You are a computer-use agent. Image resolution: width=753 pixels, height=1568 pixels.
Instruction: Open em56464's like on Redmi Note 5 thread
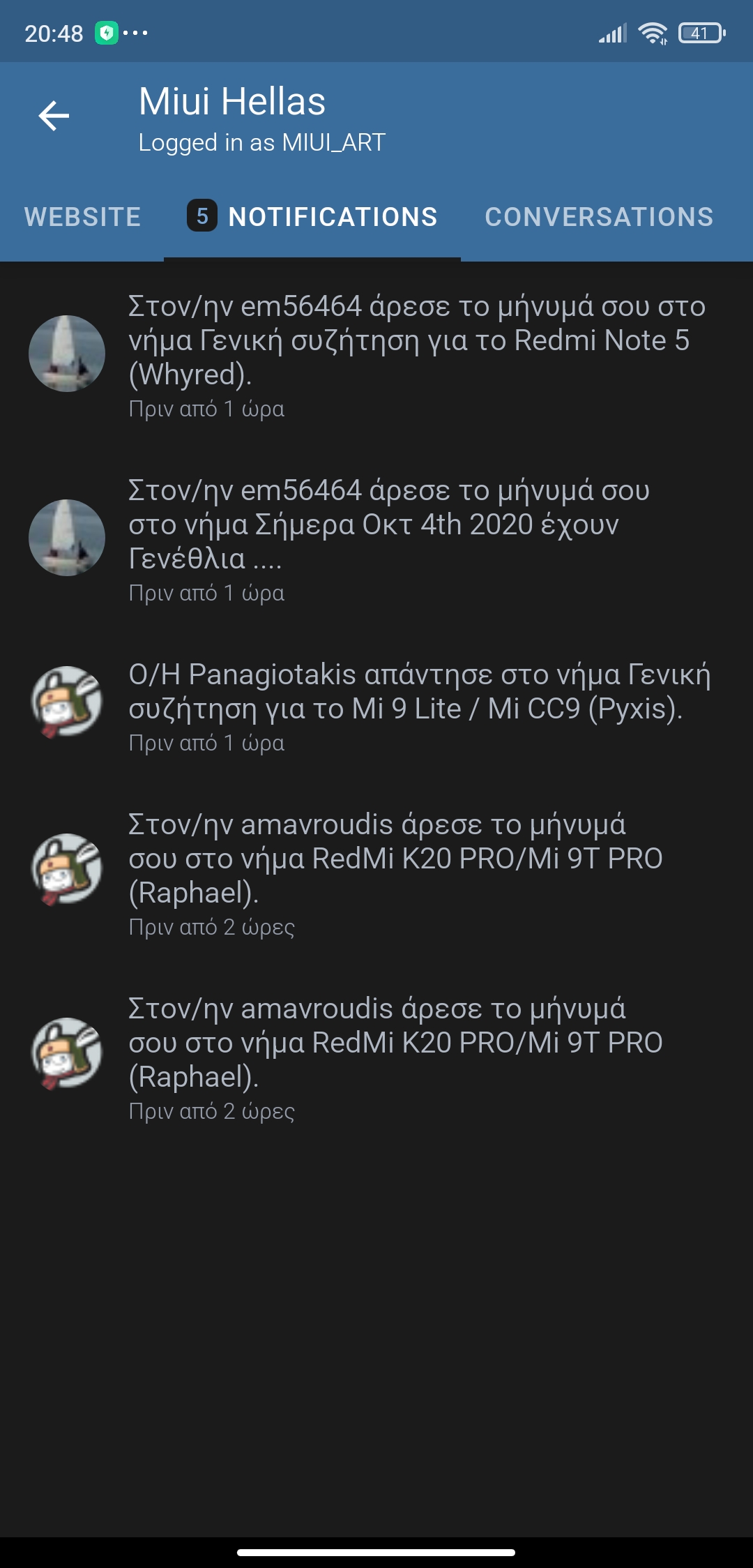376,356
